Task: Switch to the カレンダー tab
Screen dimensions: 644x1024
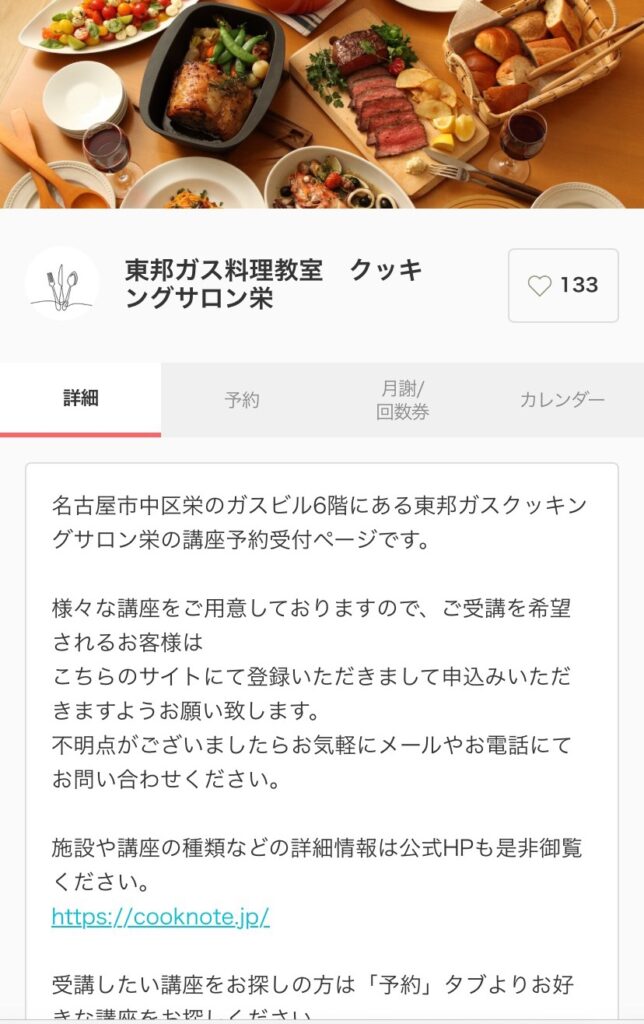Action: click(x=562, y=400)
